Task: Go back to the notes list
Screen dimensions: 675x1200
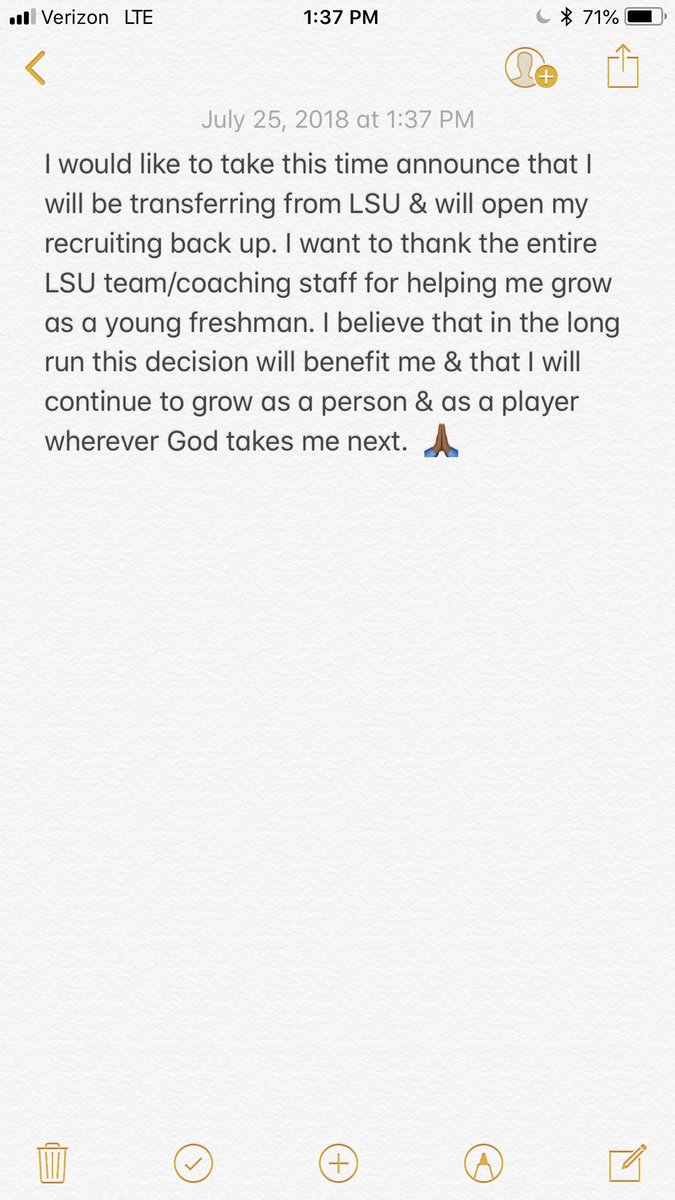Action: point(36,68)
